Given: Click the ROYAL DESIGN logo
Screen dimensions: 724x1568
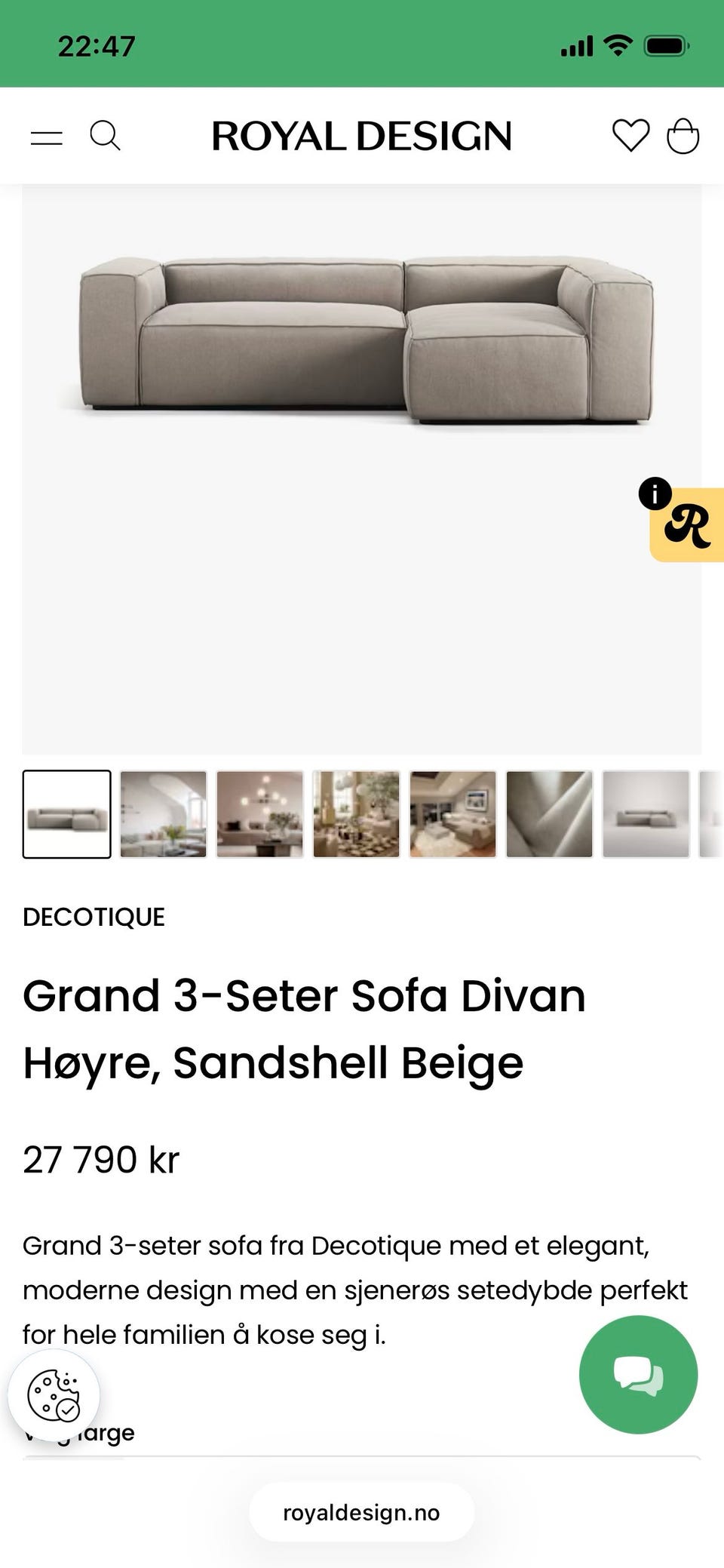Looking at the screenshot, I should point(361,137).
